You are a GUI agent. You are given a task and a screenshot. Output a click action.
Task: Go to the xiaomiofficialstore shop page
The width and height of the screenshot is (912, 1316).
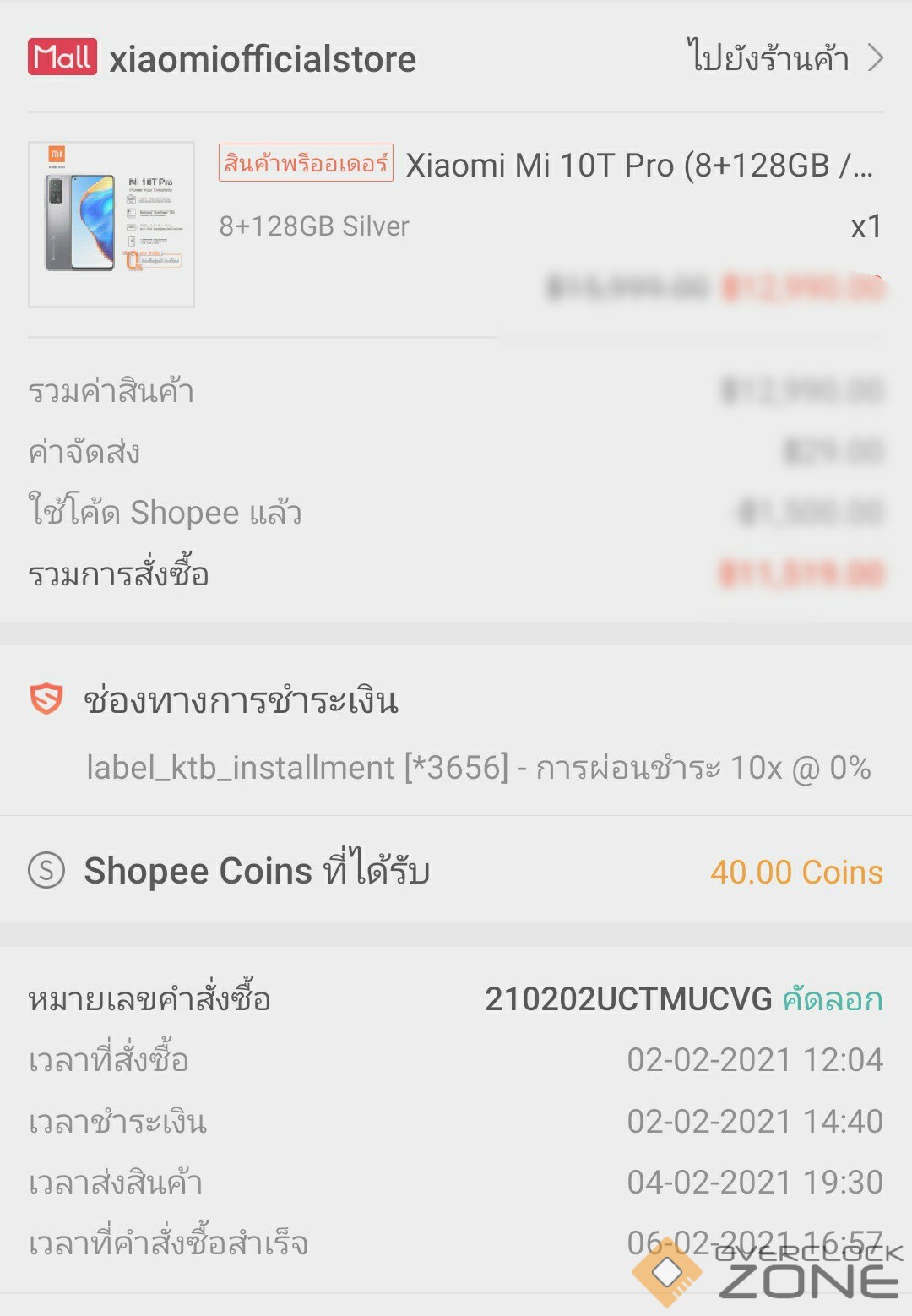(784, 58)
